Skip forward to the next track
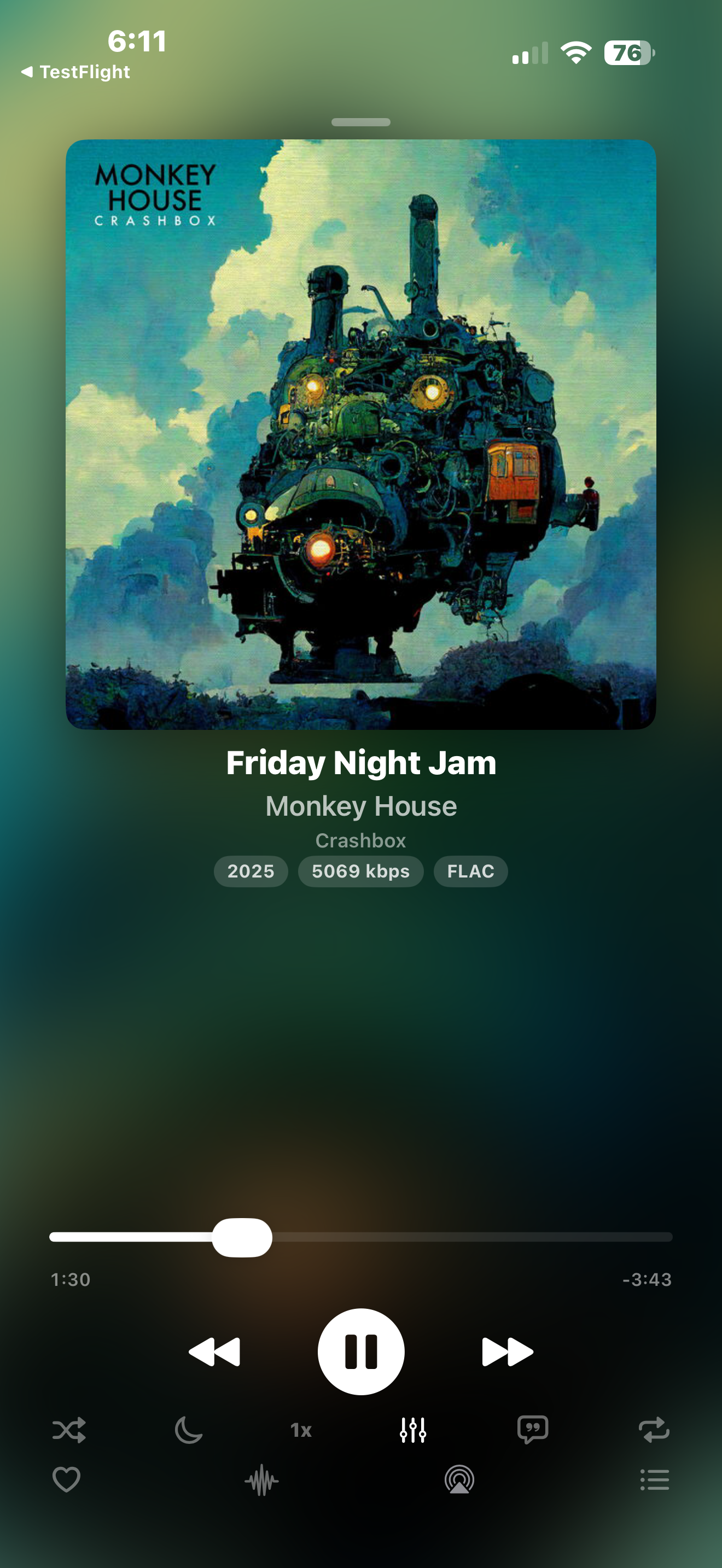The width and height of the screenshot is (722, 1568). coord(507,1350)
